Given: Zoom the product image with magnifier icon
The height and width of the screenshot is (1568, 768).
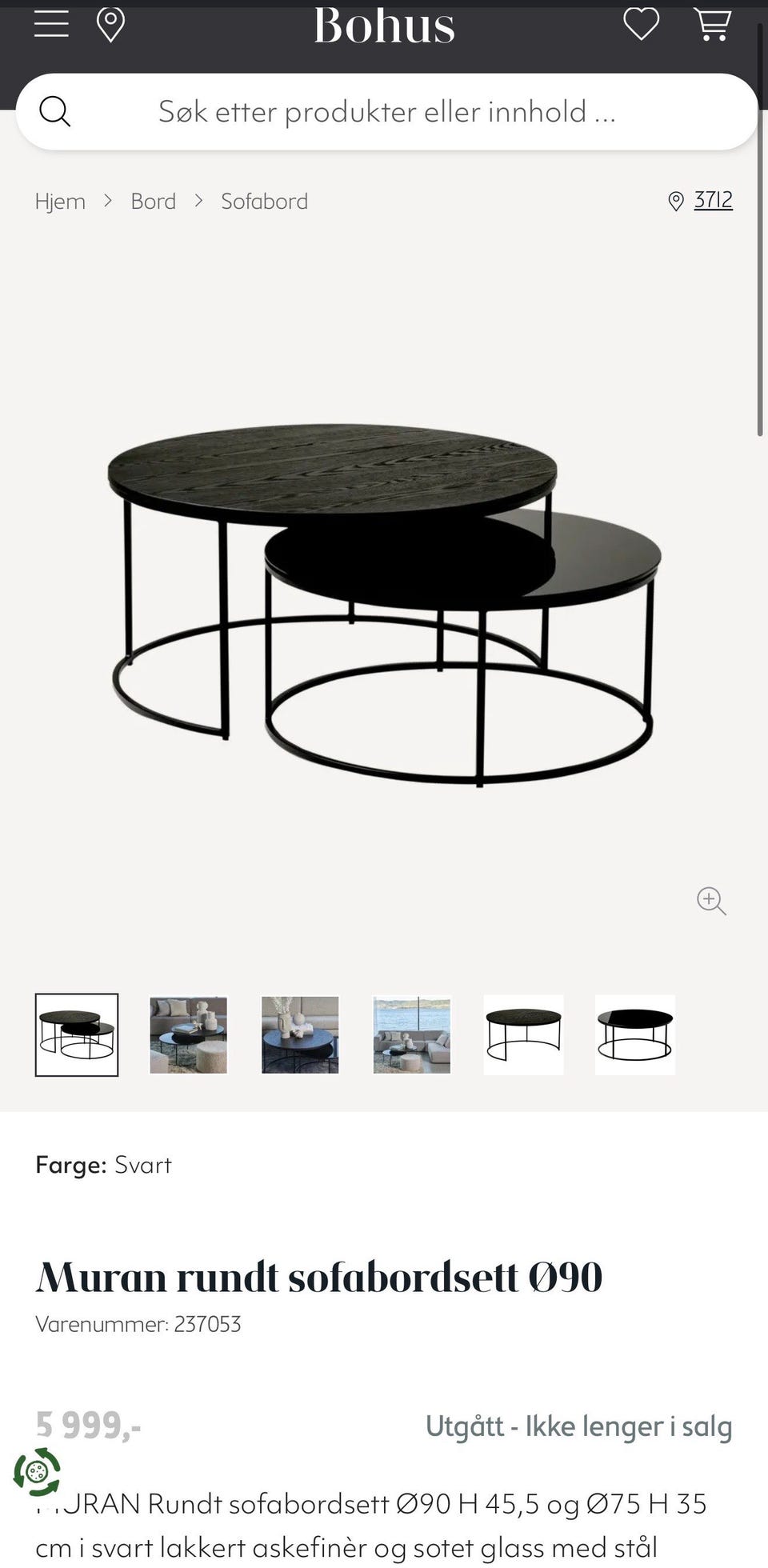Looking at the screenshot, I should tap(711, 901).
